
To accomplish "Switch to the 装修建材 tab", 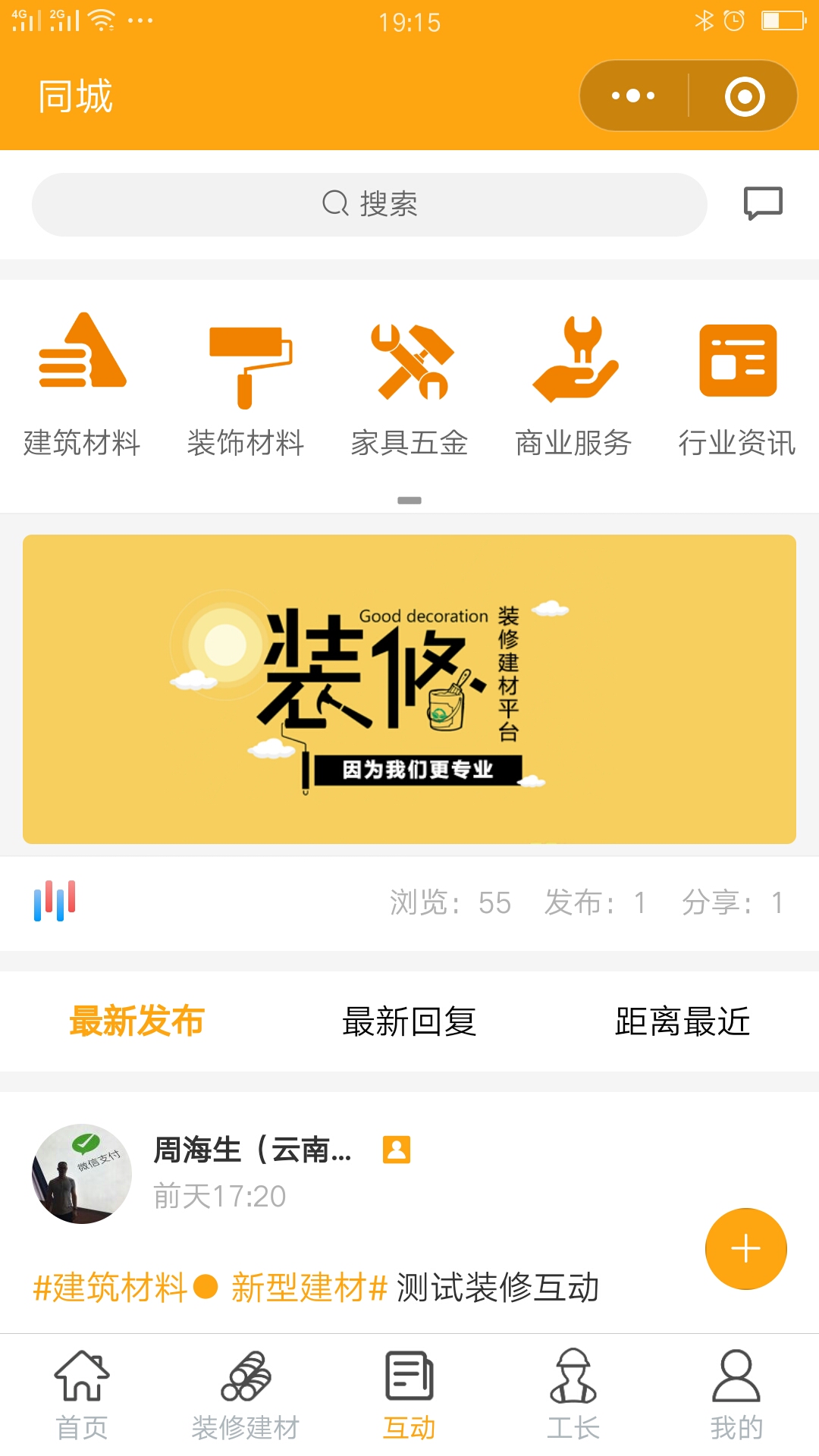I will [246, 1395].
